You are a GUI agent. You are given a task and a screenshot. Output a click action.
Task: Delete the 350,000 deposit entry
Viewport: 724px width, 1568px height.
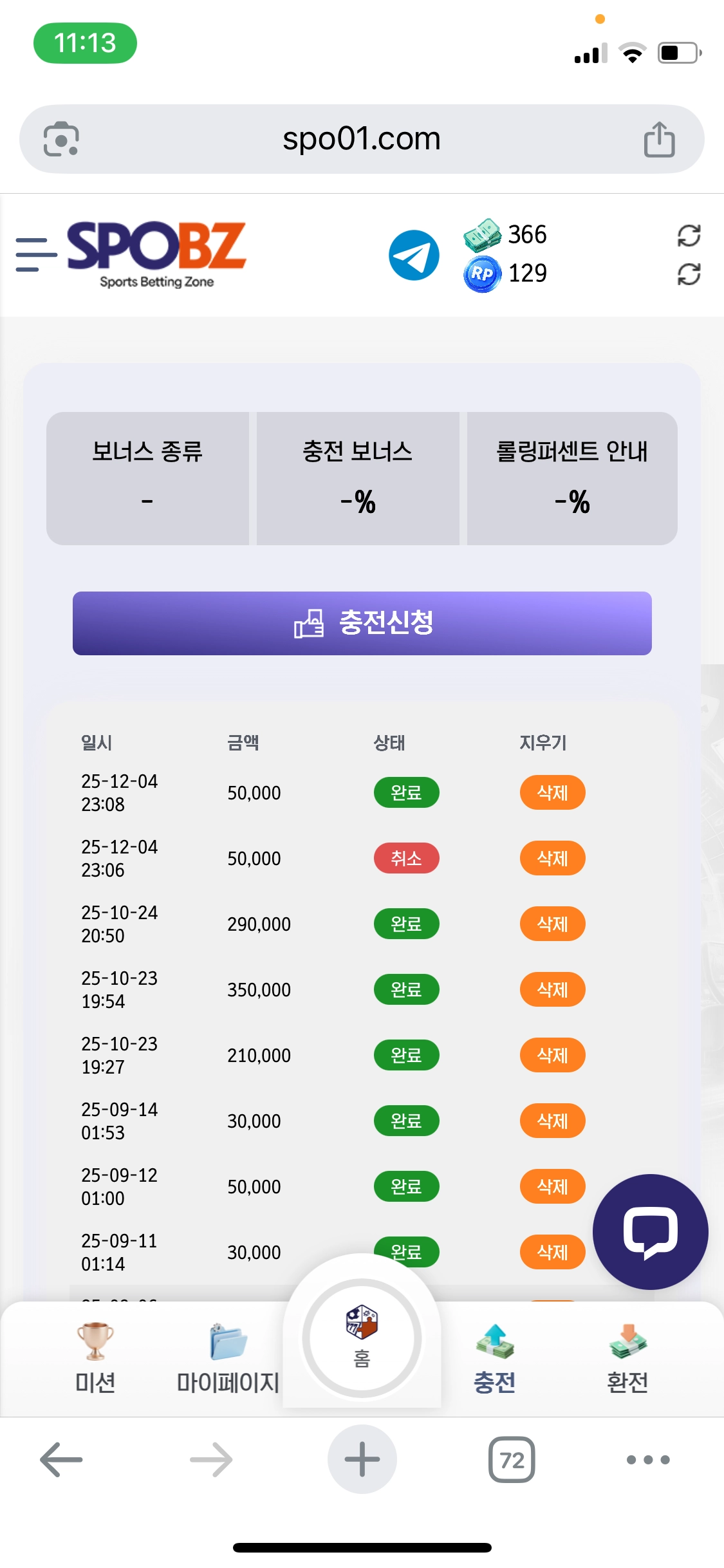coord(552,989)
